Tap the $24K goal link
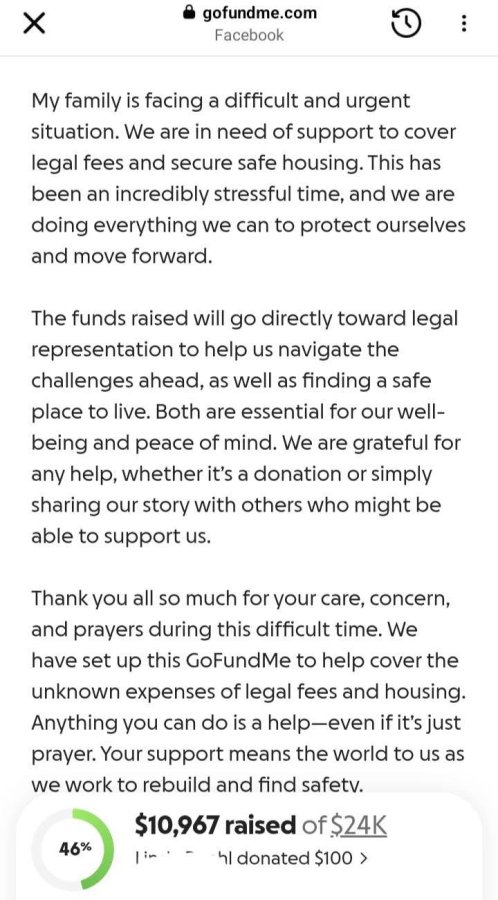The width and height of the screenshot is (498, 900). coord(359,826)
